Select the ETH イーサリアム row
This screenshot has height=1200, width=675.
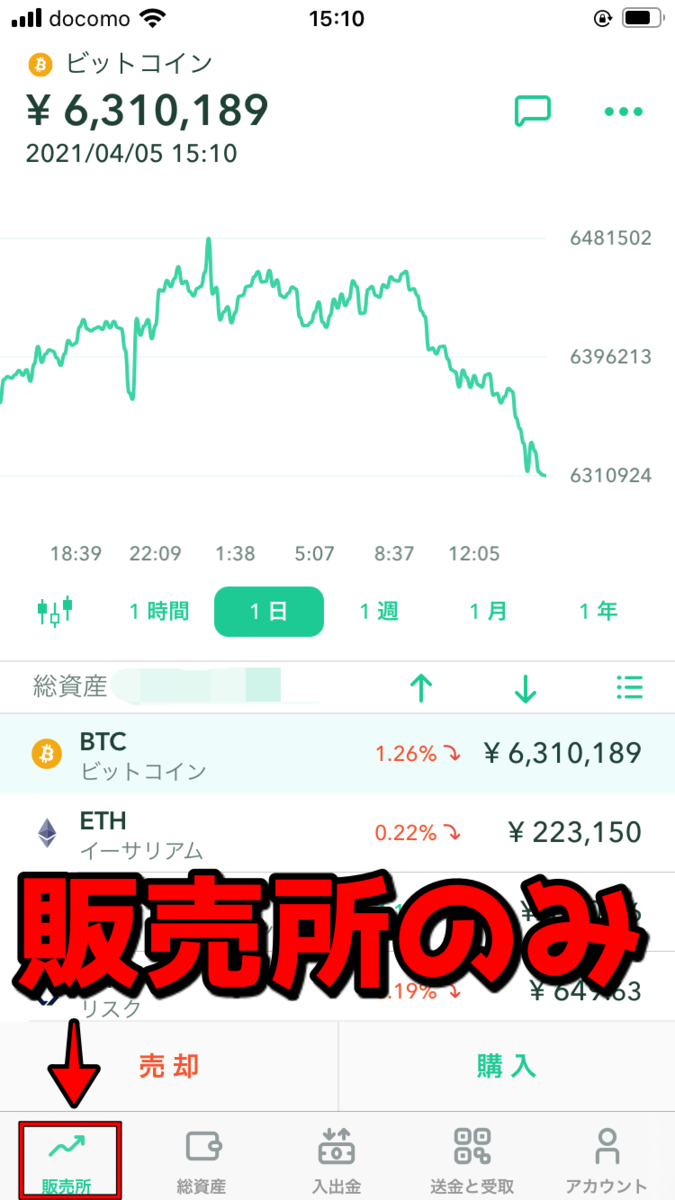pyautogui.click(x=337, y=833)
